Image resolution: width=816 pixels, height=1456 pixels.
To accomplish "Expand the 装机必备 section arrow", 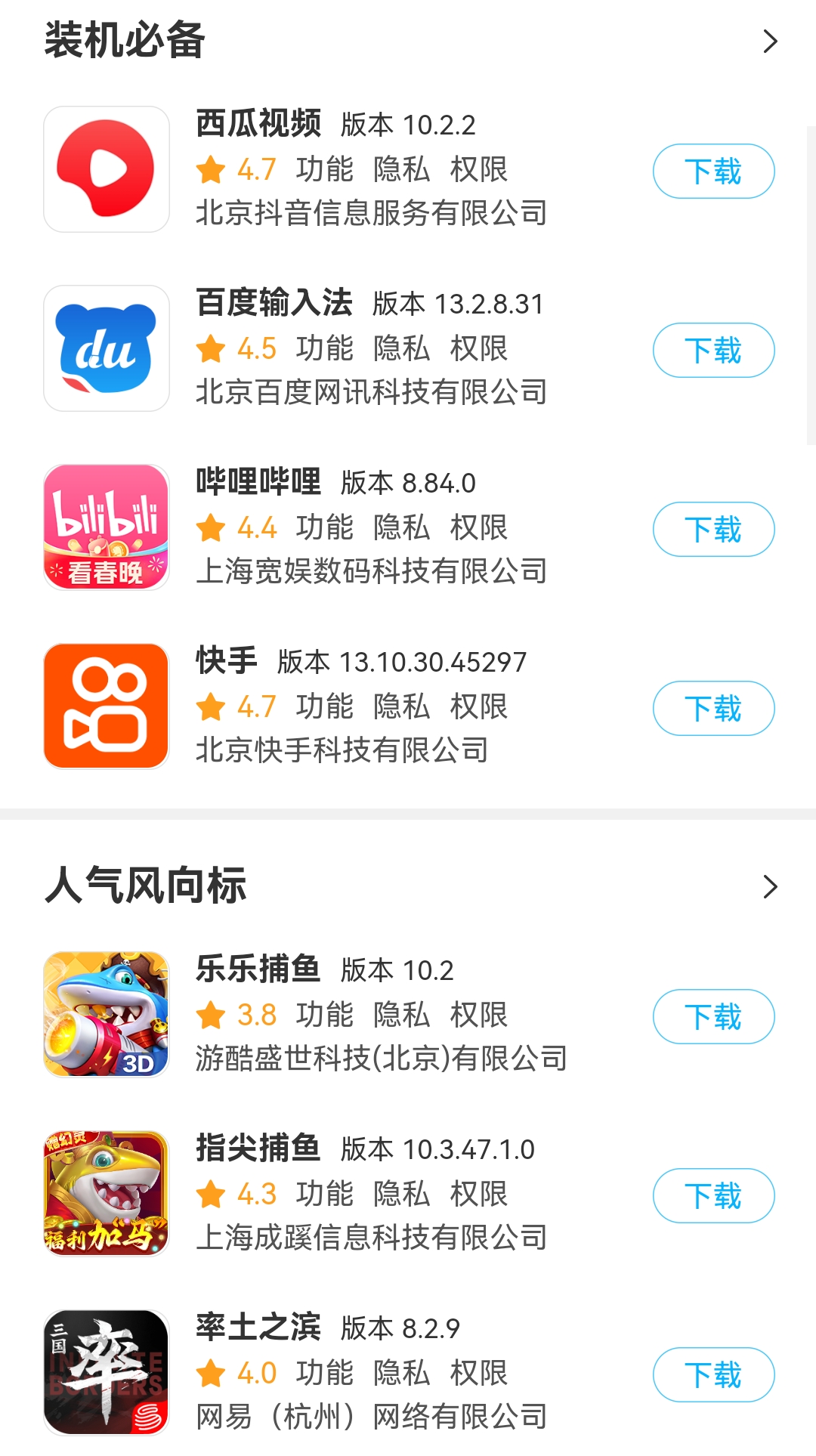I will pyautogui.click(x=769, y=42).
